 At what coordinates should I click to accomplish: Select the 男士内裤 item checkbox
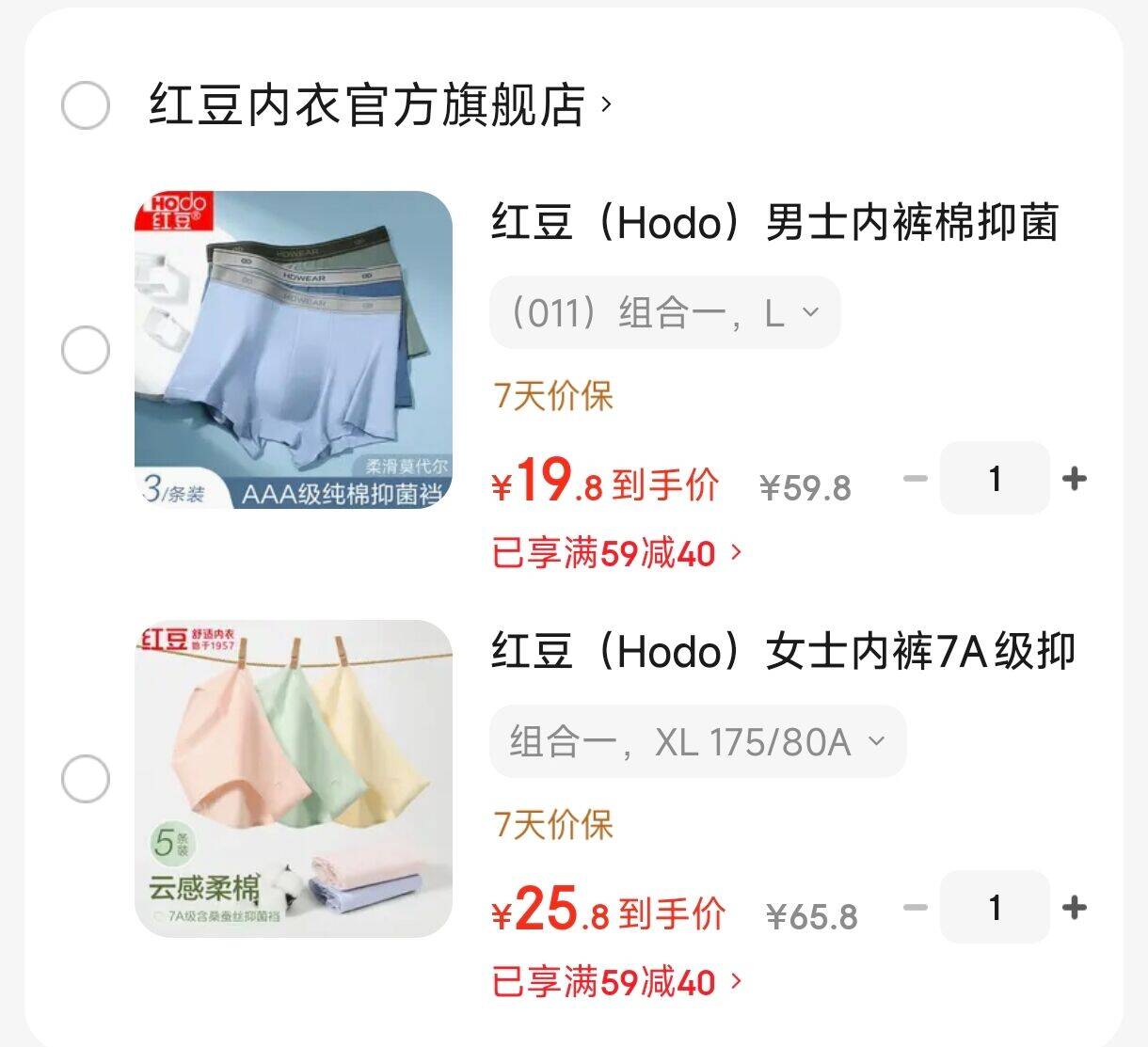pyautogui.click(x=86, y=350)
